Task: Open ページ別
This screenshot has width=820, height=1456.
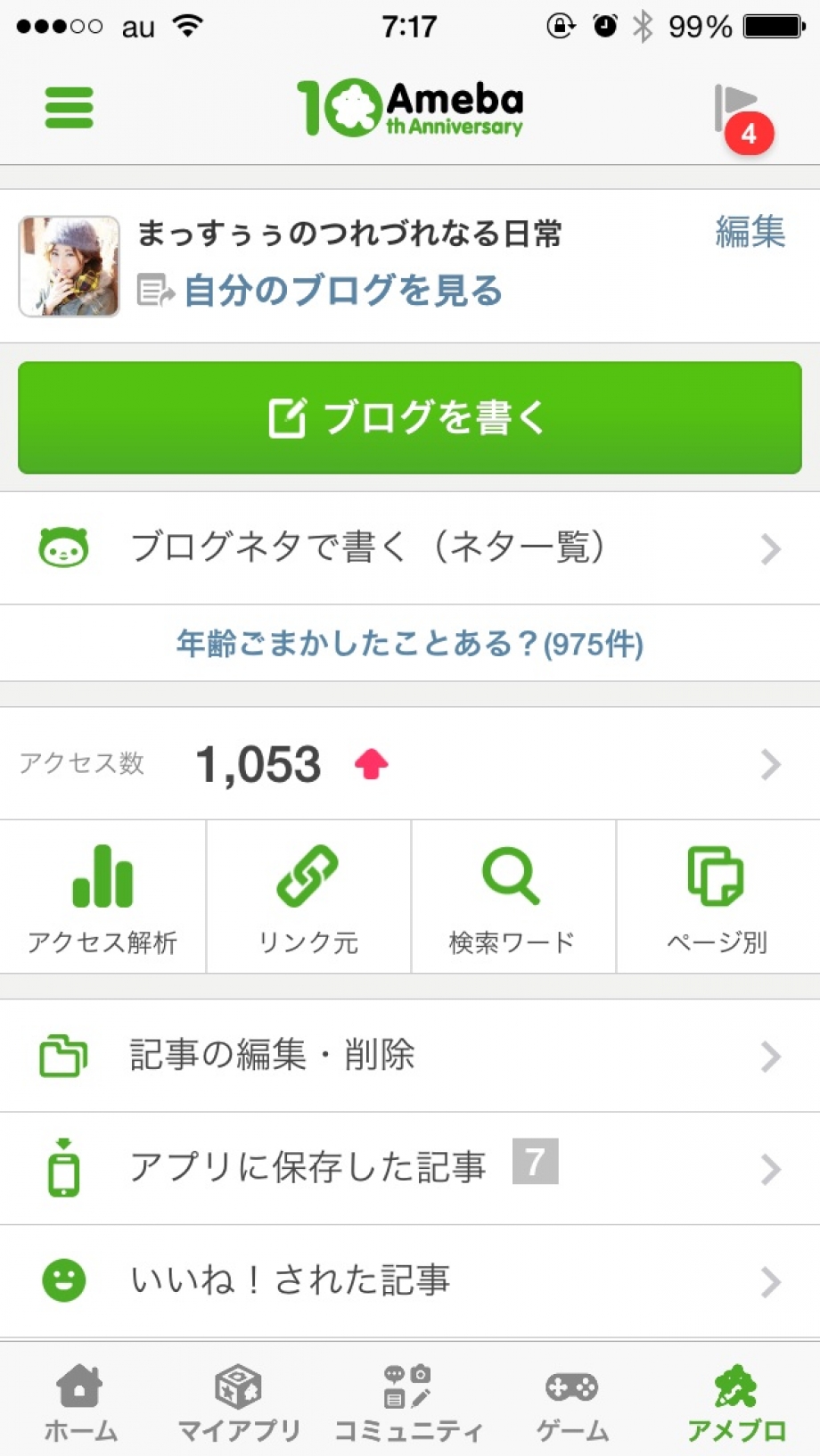Action: [x=717, y=898]
